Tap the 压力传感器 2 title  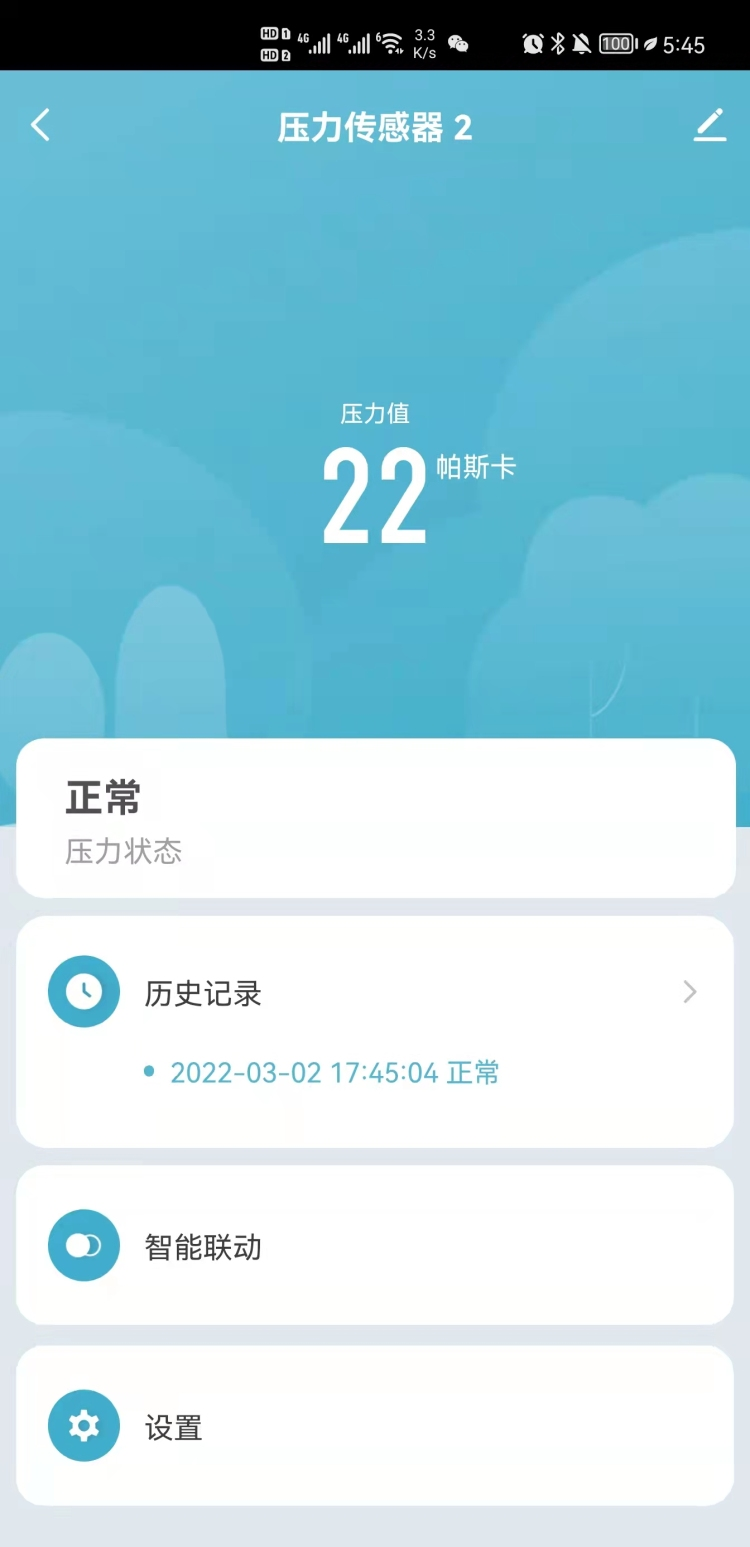(375, 128)
